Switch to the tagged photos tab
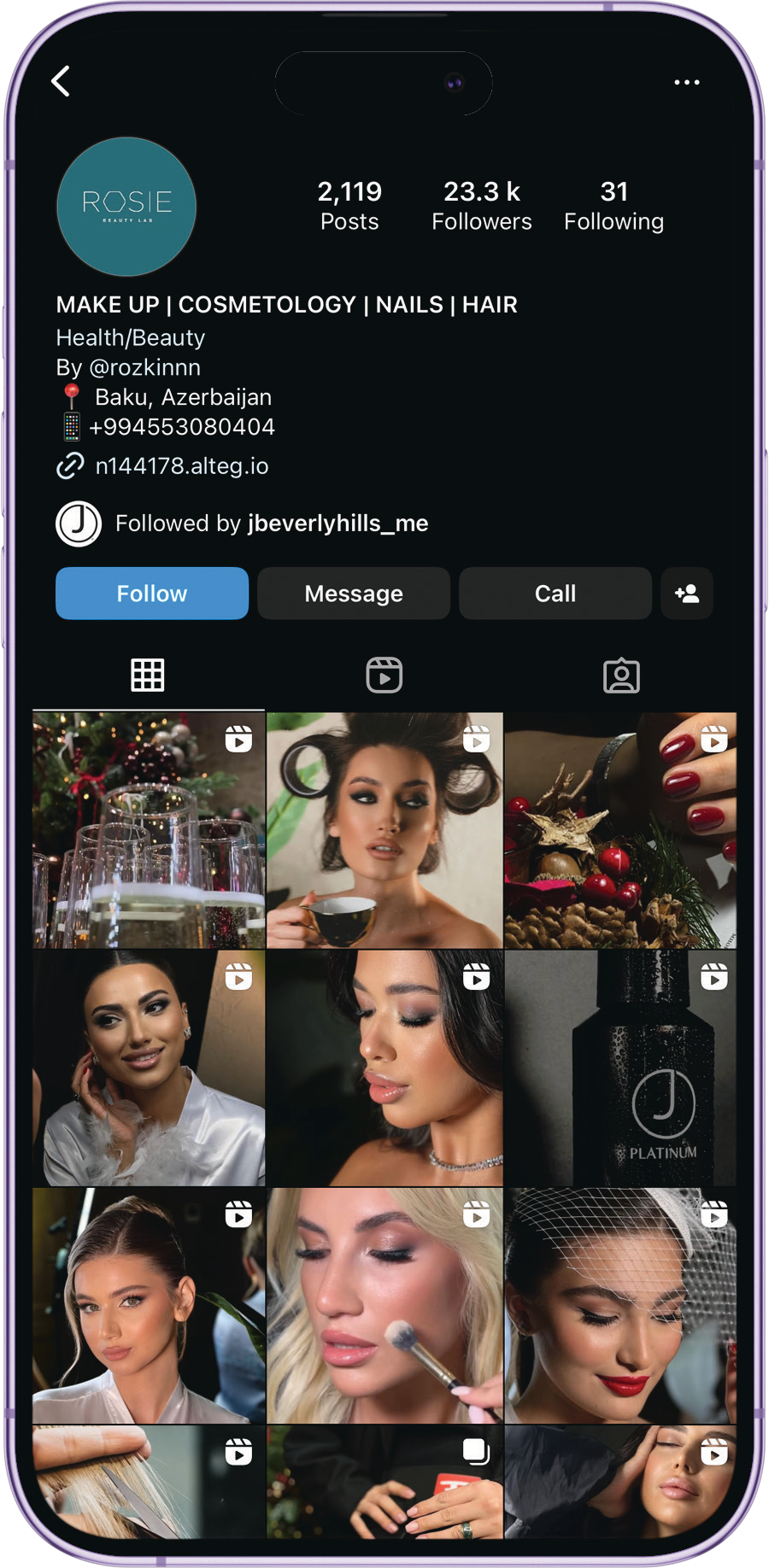 621,676
